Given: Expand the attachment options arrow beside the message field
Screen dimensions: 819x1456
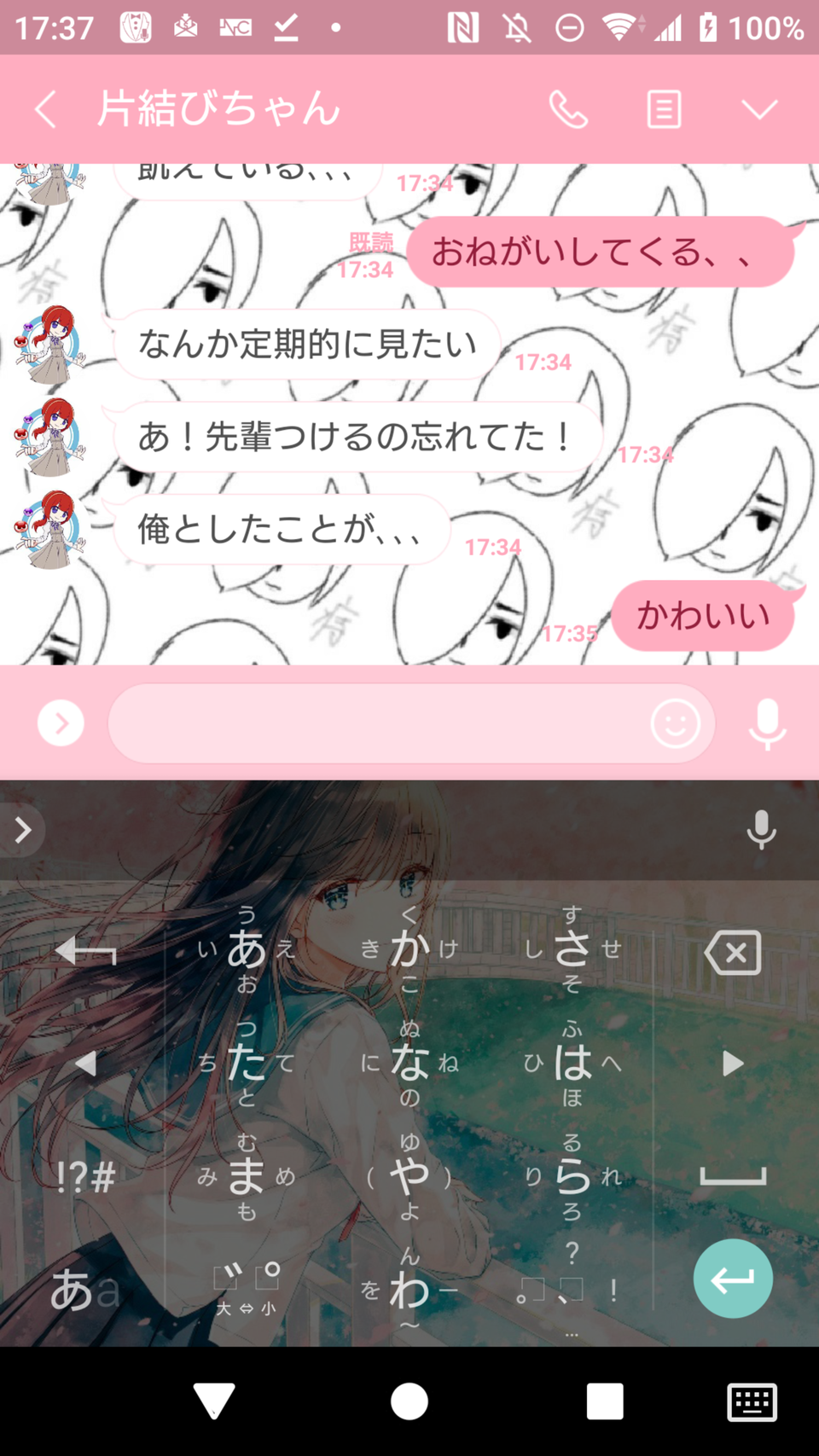Looking at the screenshot, I should click(x=61, y=723).
